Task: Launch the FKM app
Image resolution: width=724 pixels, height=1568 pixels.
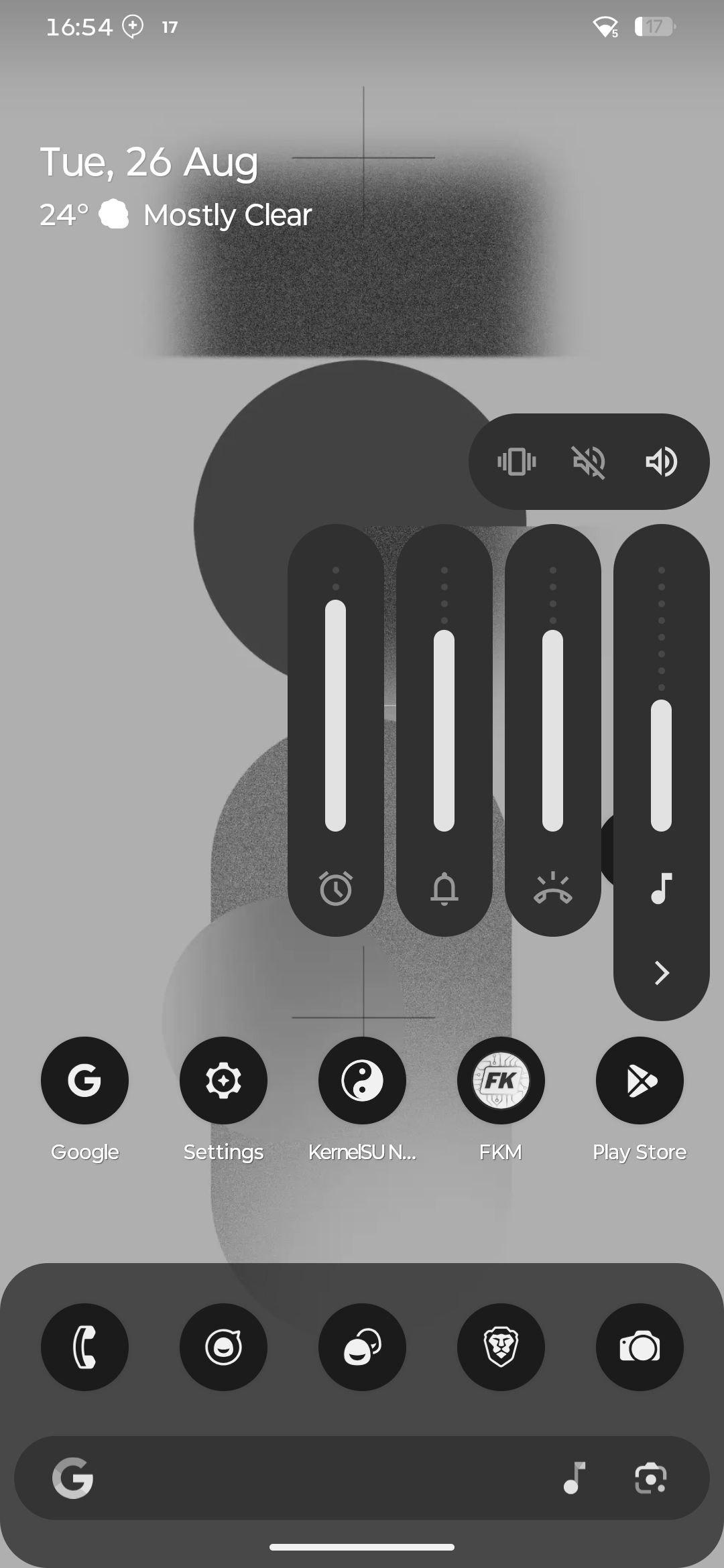Action: click(501, 1080)
